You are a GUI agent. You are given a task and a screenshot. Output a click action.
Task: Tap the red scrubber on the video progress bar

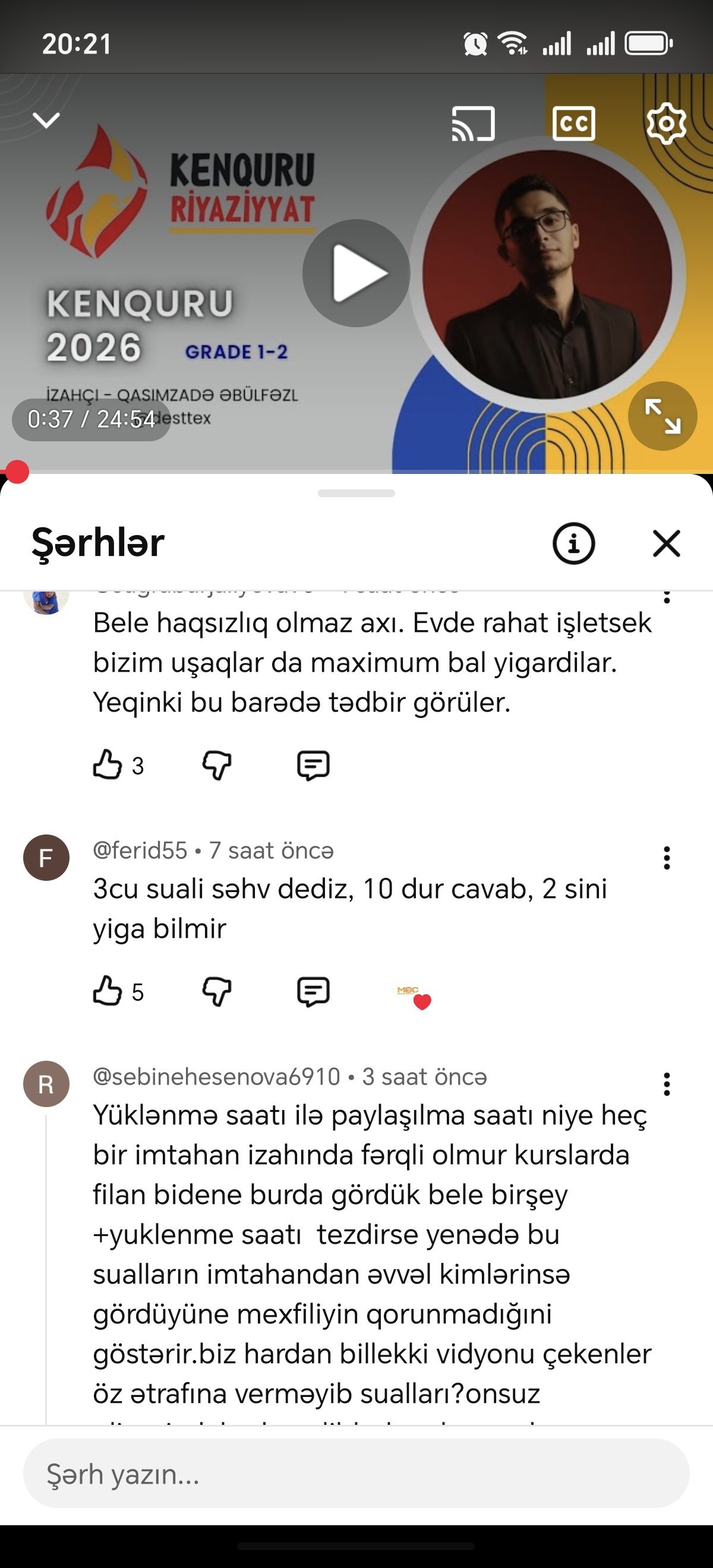click(17, 472)
